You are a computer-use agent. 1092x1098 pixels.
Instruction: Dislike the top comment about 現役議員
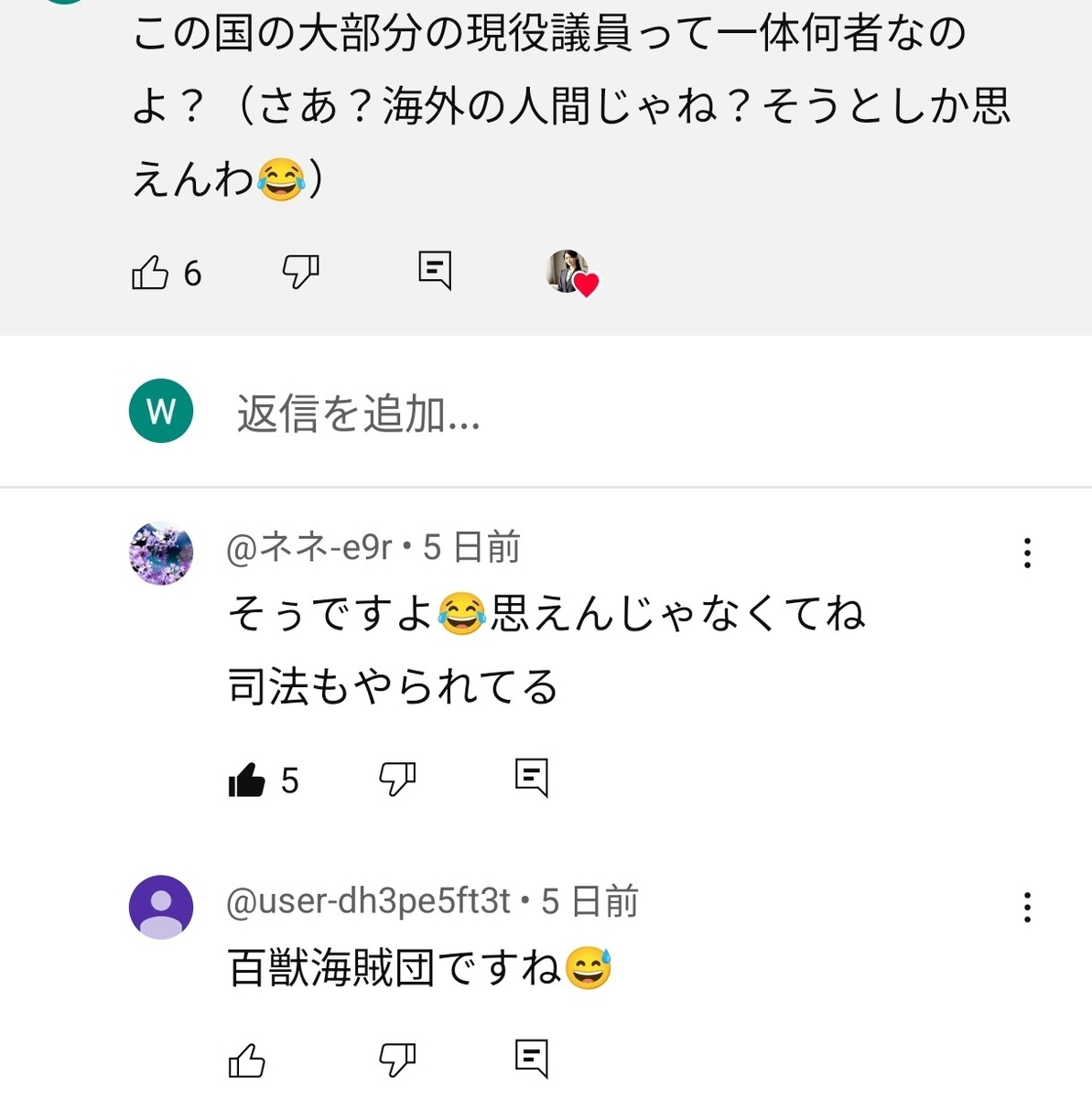pos(300,272)
